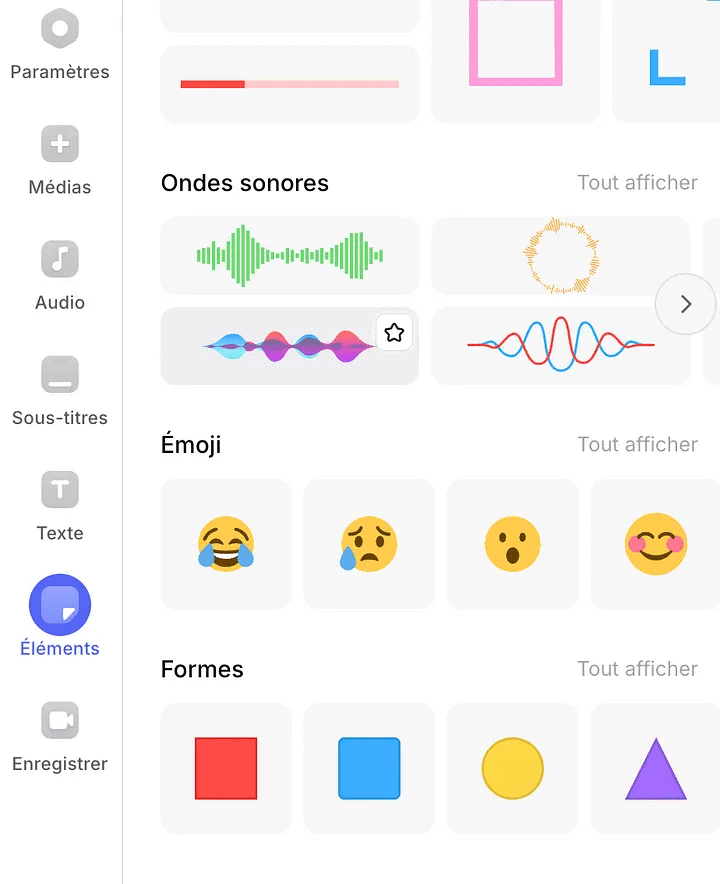Switch to the Médias section
This screenshot has width=720, height=884.
coord(60,160)
